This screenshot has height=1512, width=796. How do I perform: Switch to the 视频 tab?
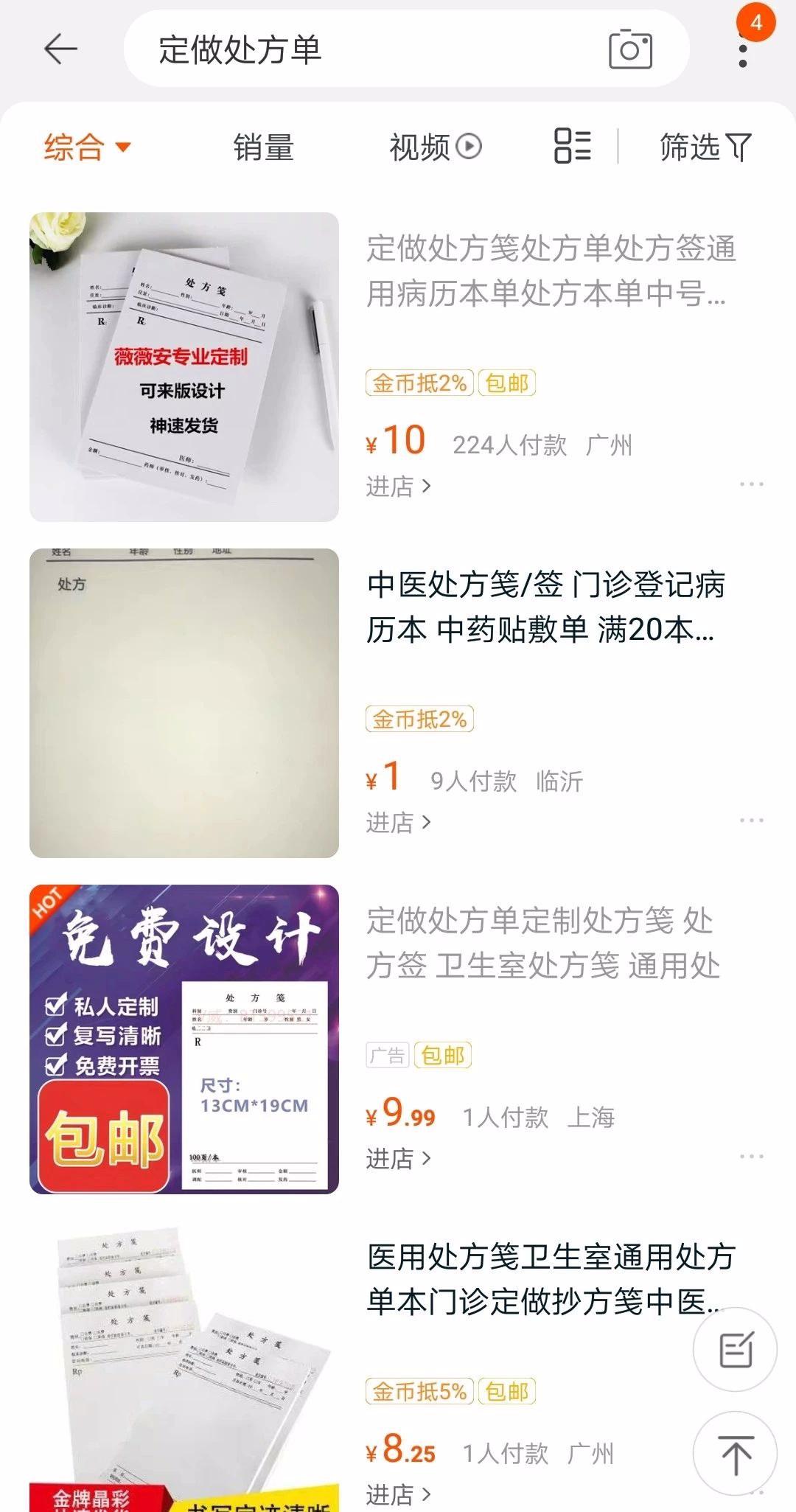435,147
